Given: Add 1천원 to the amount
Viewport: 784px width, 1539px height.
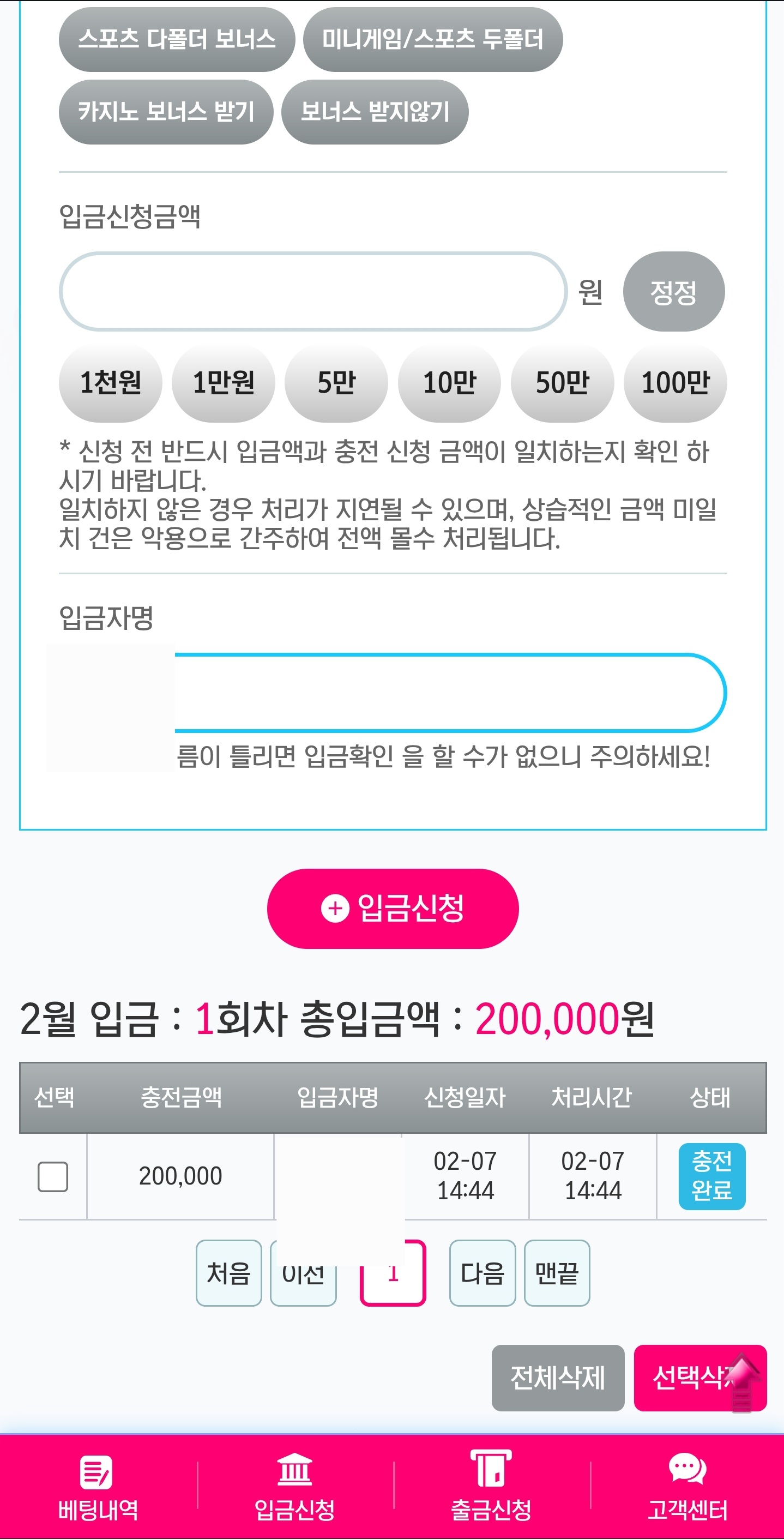Looking at the screenshot, I should 111,382.
